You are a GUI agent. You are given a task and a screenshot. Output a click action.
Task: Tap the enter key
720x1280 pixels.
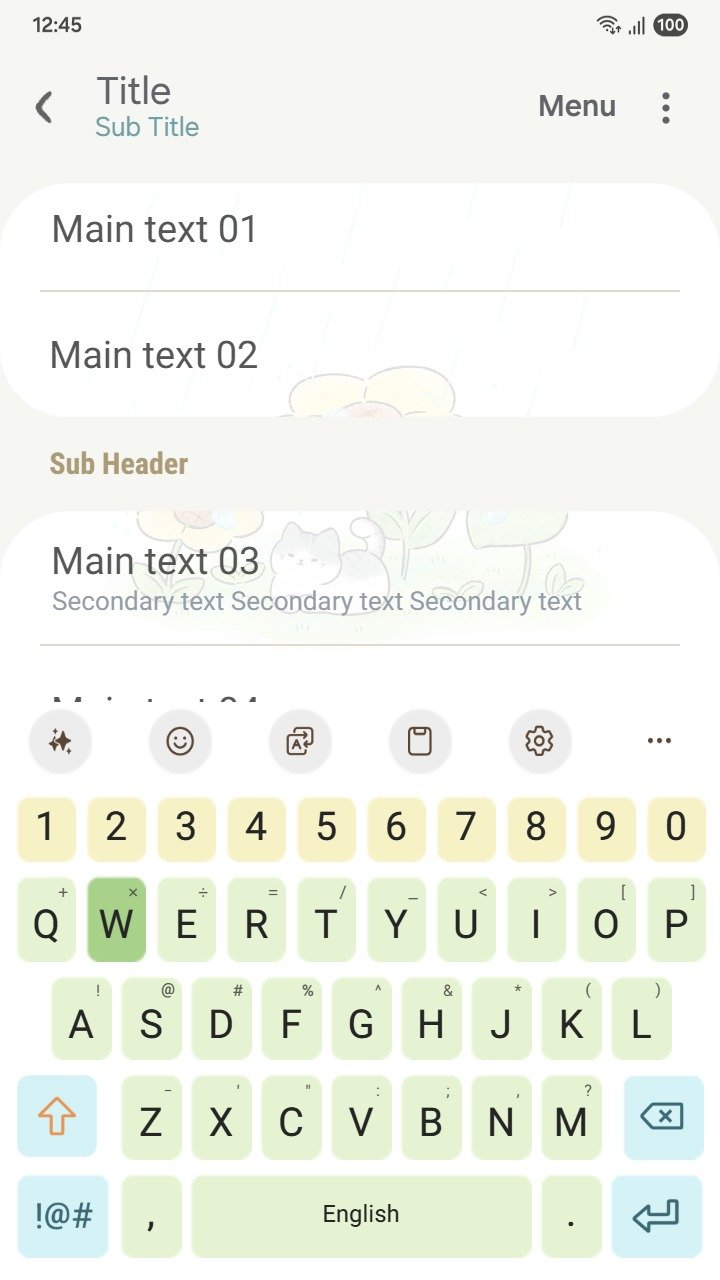(x=656, y=1216)
